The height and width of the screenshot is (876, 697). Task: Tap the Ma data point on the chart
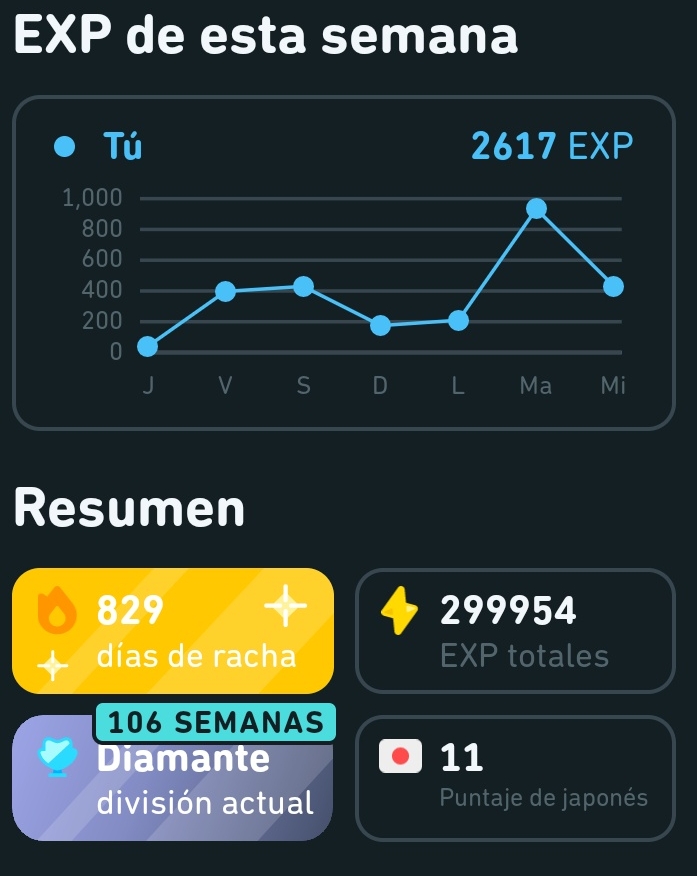pos(536,208)
